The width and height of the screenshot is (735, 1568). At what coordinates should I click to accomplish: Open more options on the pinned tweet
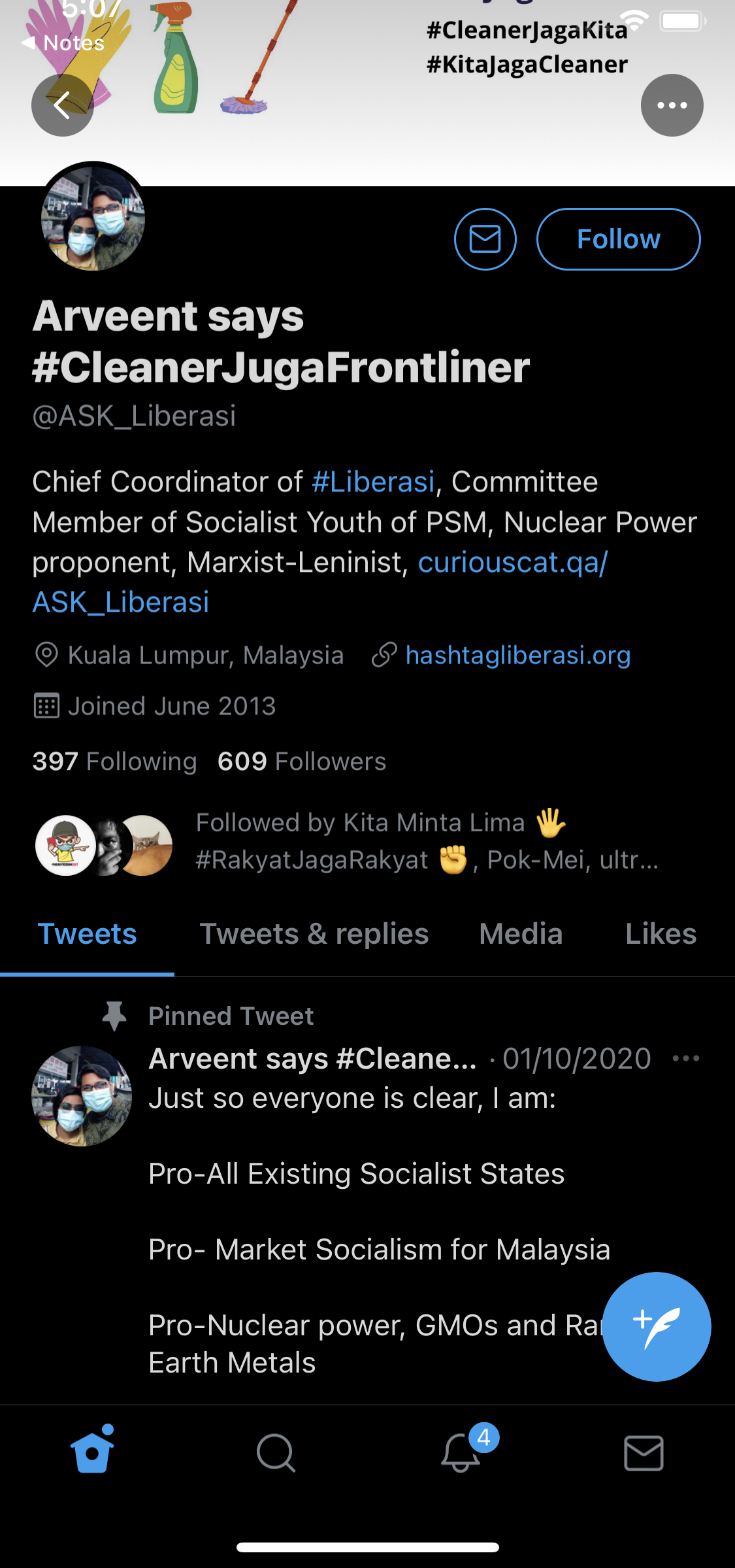click(x=686, y=1058)
